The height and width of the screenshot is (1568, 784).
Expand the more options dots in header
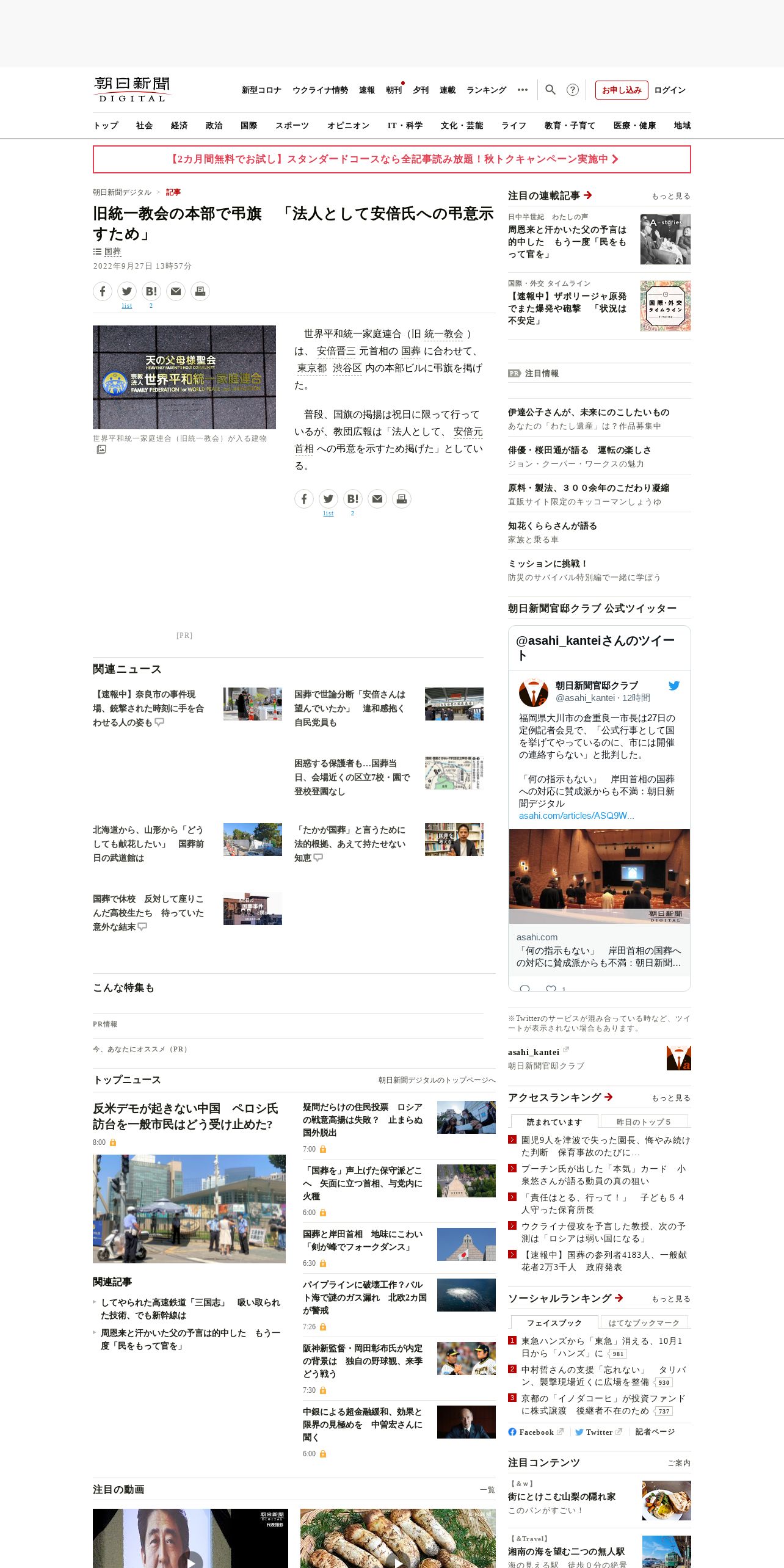click(523, 90)
